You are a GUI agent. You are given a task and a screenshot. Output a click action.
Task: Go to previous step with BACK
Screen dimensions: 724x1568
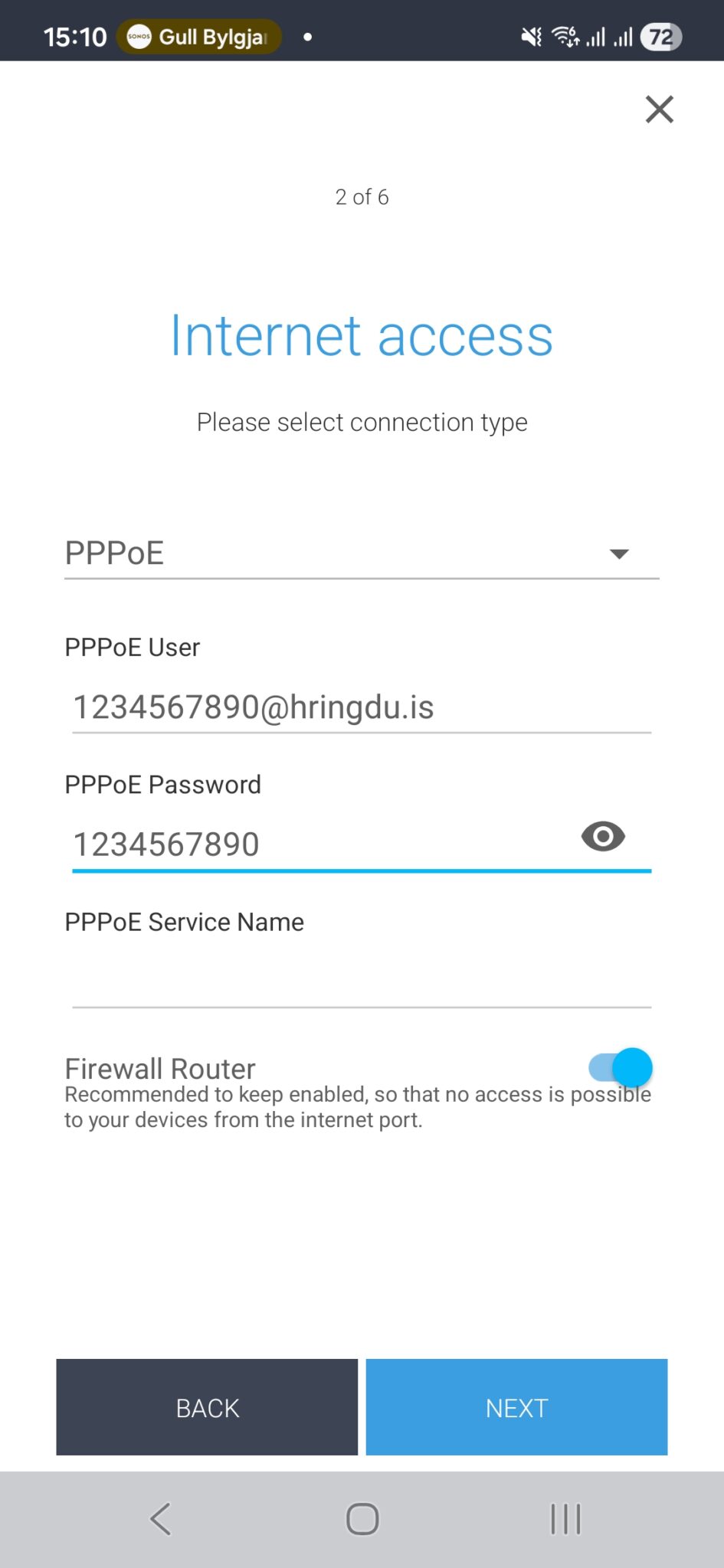click(x=207, y=1407)
